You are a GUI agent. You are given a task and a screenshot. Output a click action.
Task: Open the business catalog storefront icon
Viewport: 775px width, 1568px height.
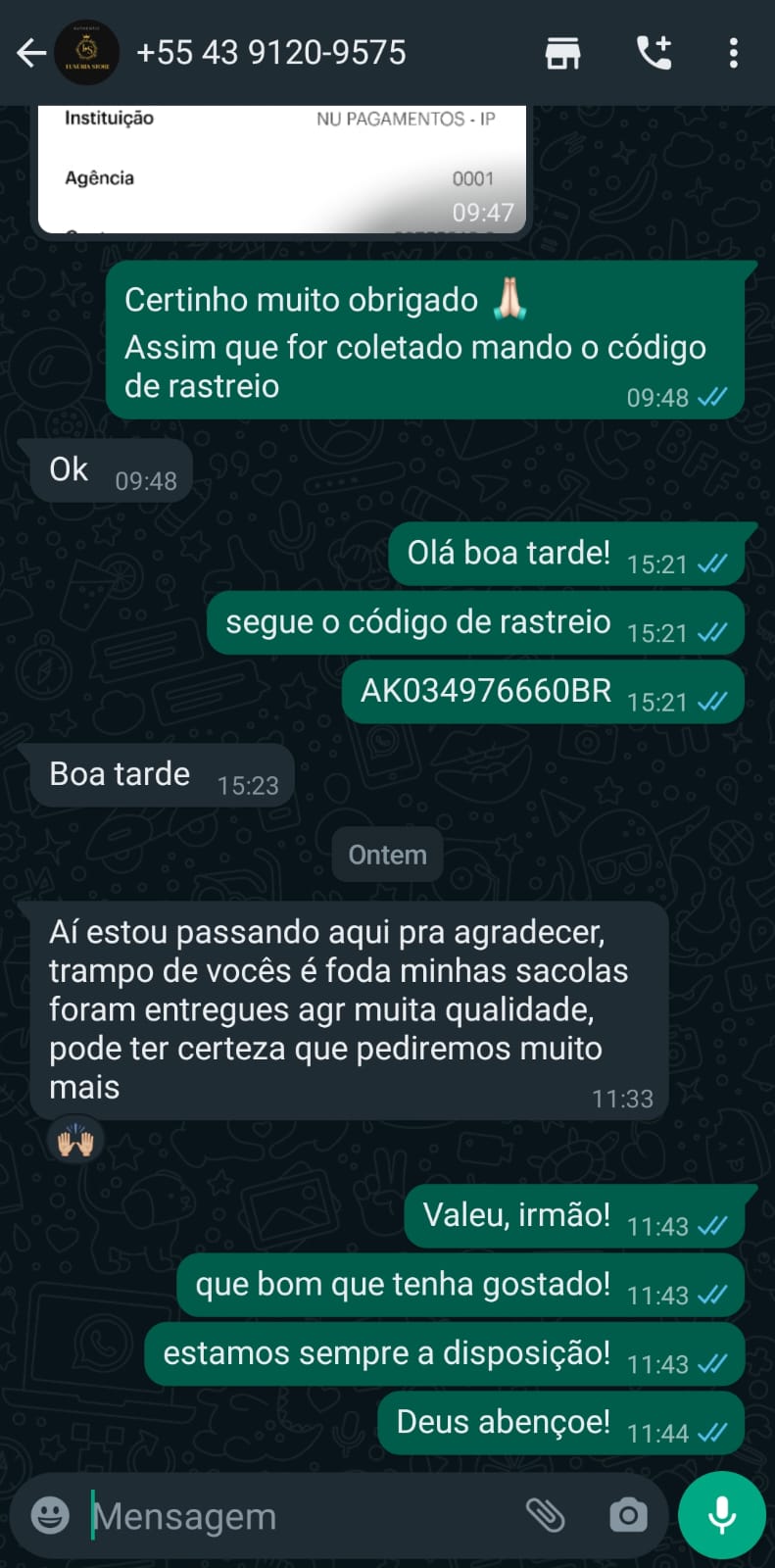tap(562, 53)
